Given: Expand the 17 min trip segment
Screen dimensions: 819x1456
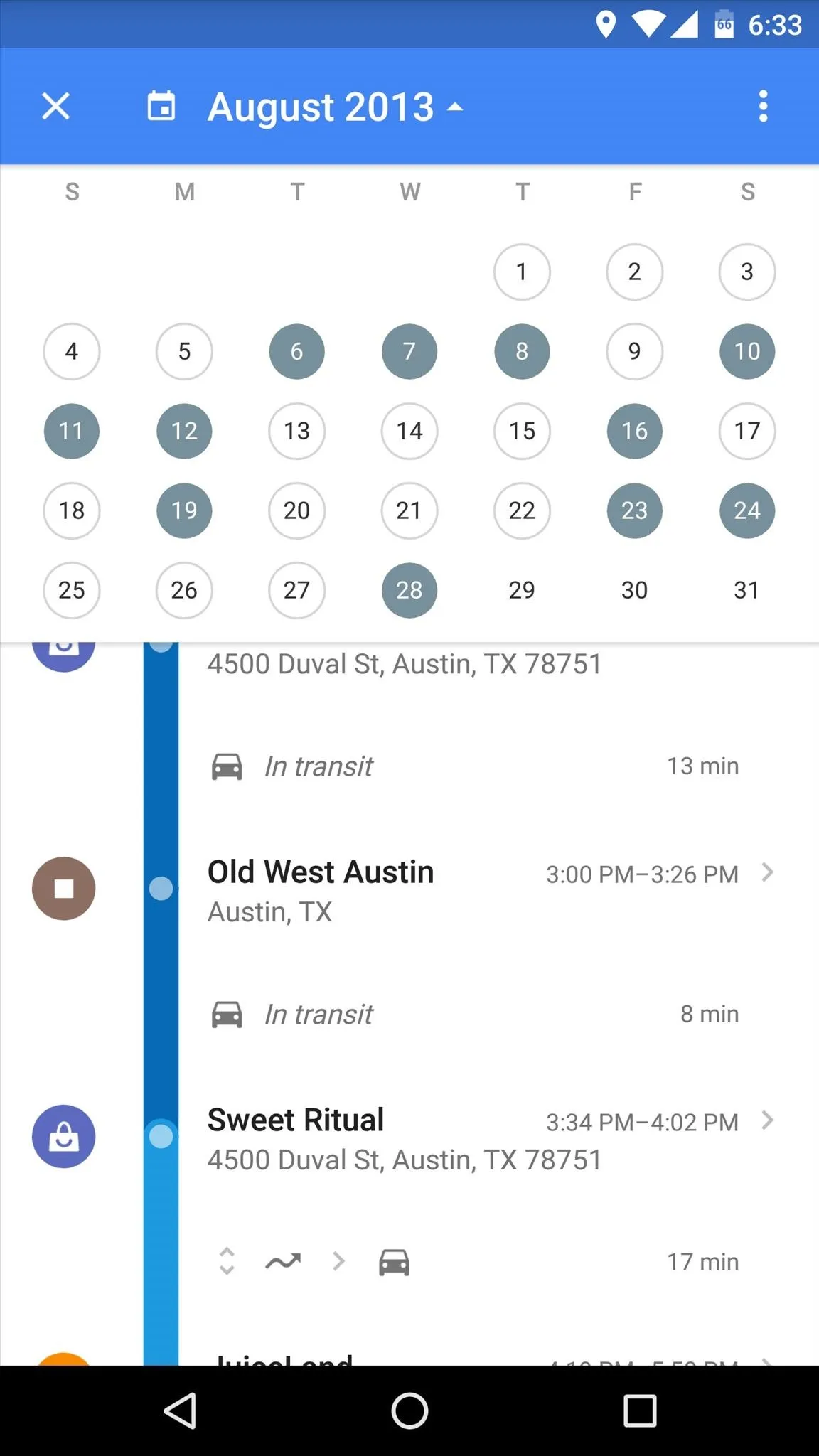Looking at the screenshot, I should pyautogui.click(x=227, y=1262).
